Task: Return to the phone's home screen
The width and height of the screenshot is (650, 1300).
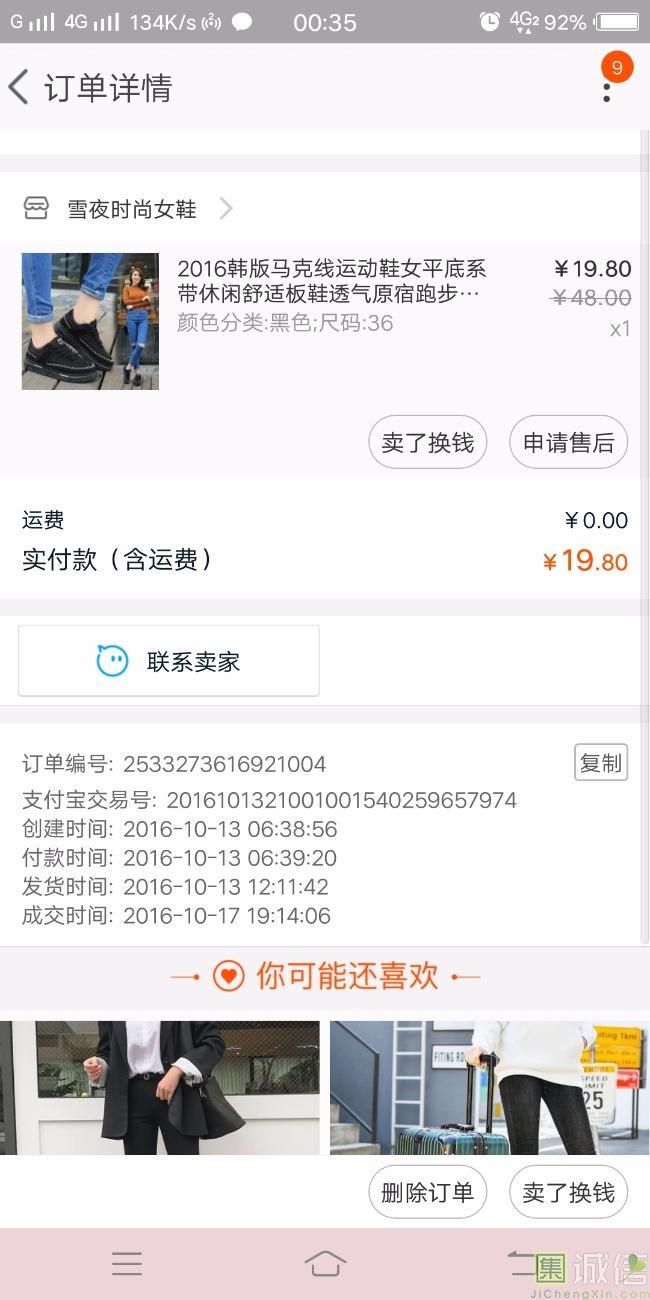Action: 325,1264
